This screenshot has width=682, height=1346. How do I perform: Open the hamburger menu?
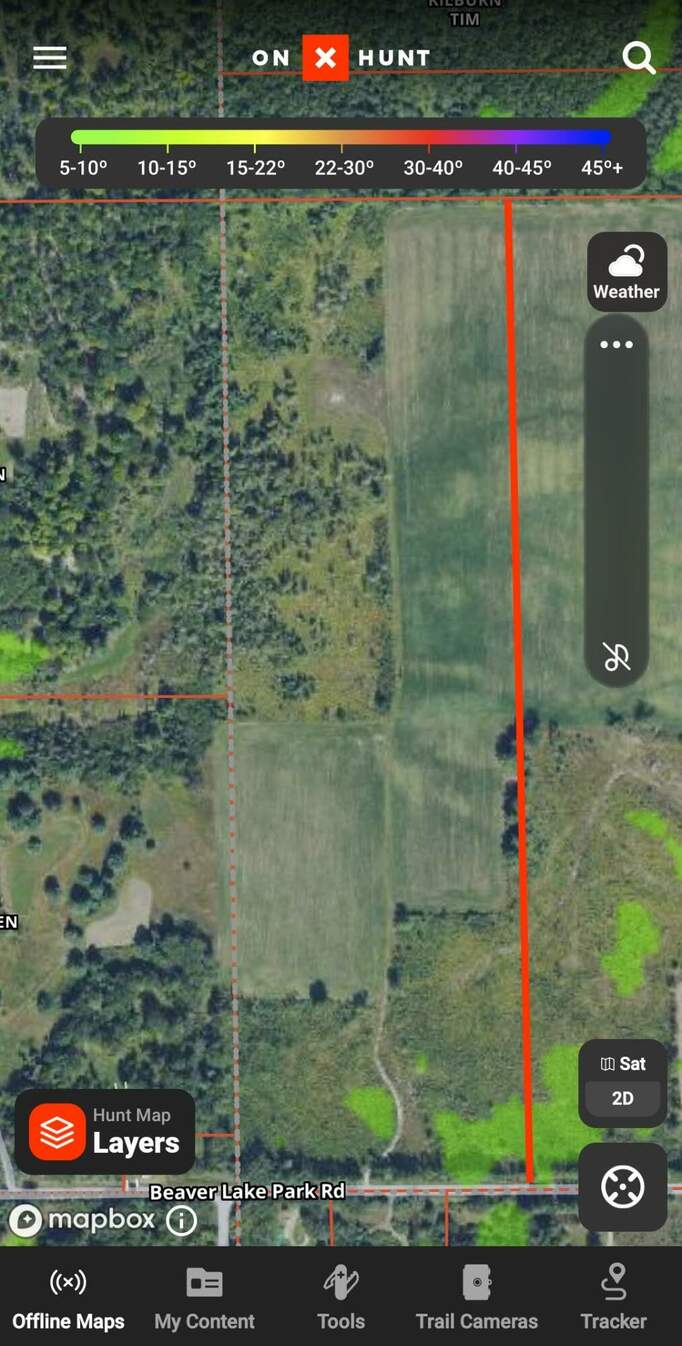click(50, 58)
